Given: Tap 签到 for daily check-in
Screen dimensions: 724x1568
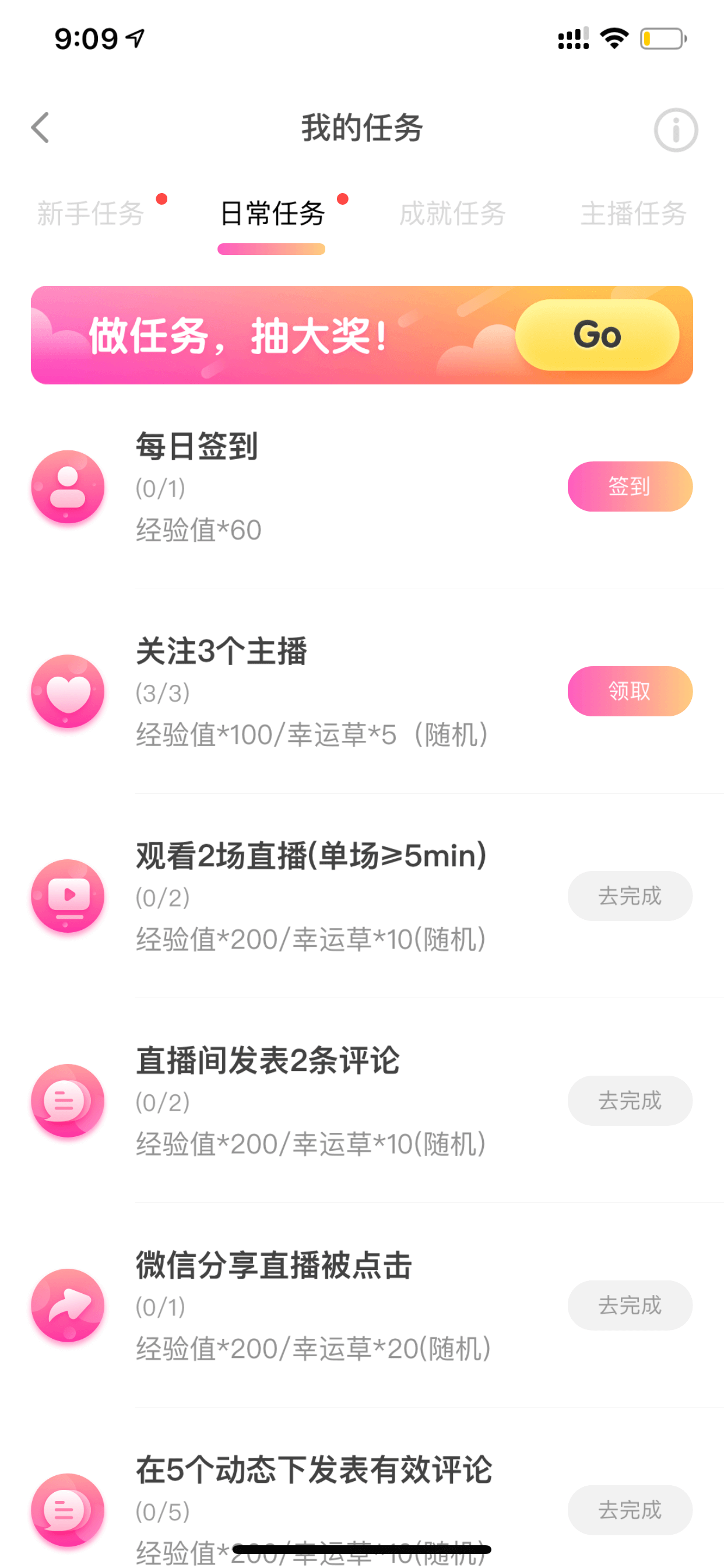Looking at the screenshot, I should 630,487.
